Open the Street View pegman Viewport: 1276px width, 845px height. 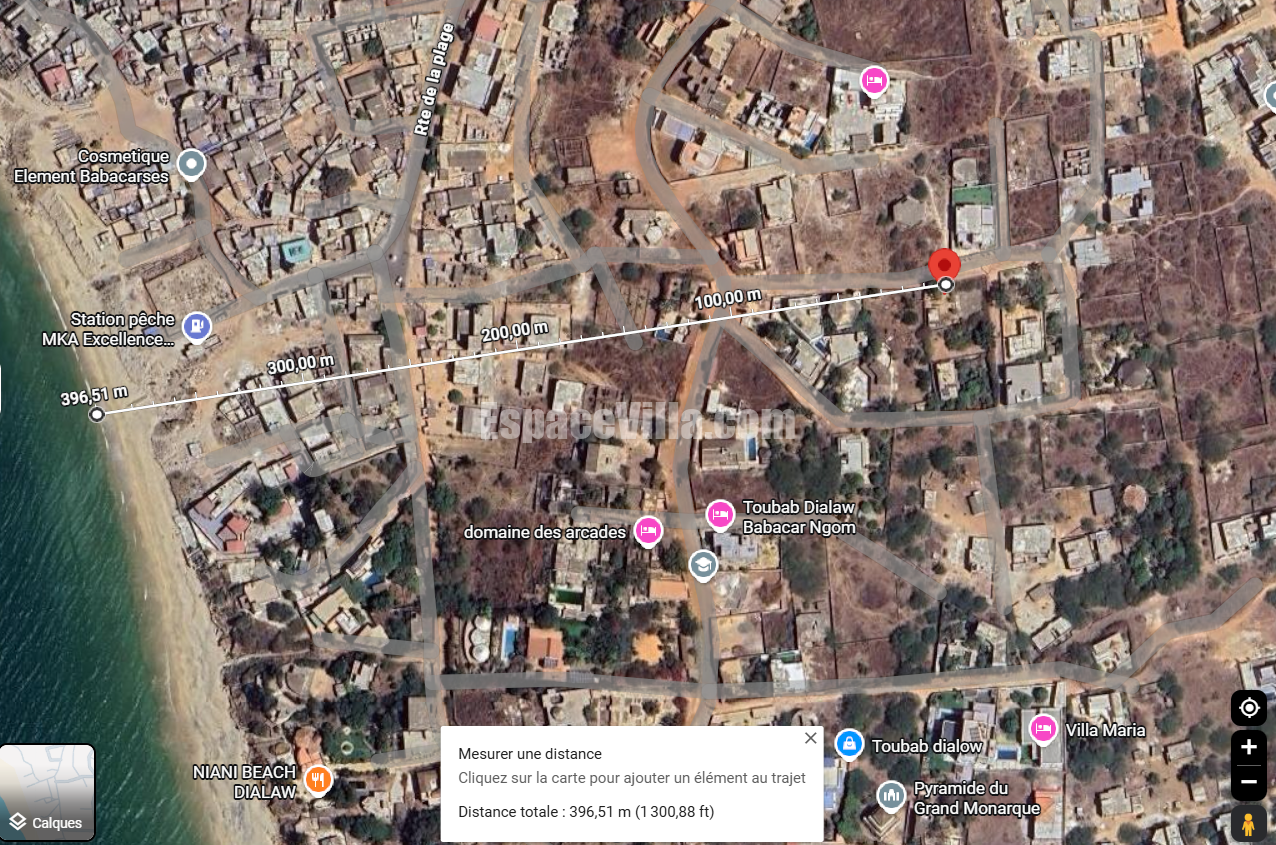1248,825
